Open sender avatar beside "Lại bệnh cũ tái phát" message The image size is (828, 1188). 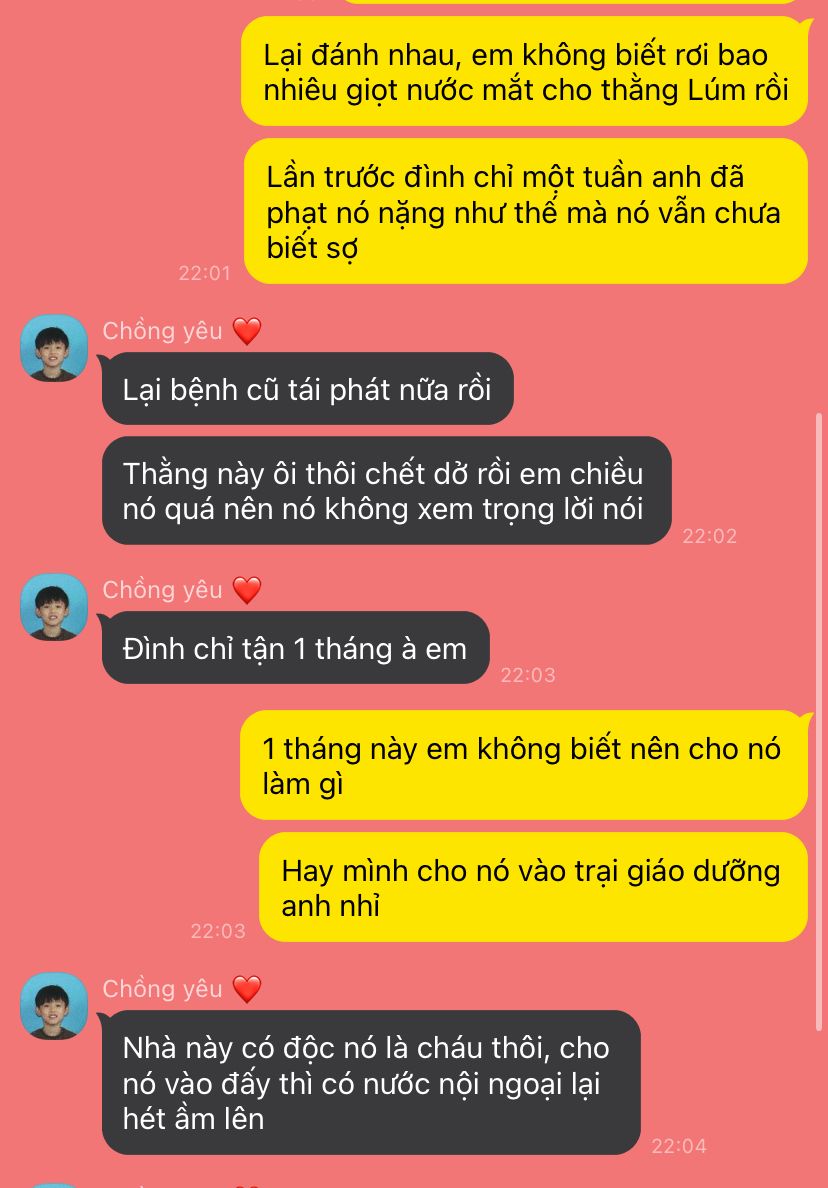click(x=53, y=348)
